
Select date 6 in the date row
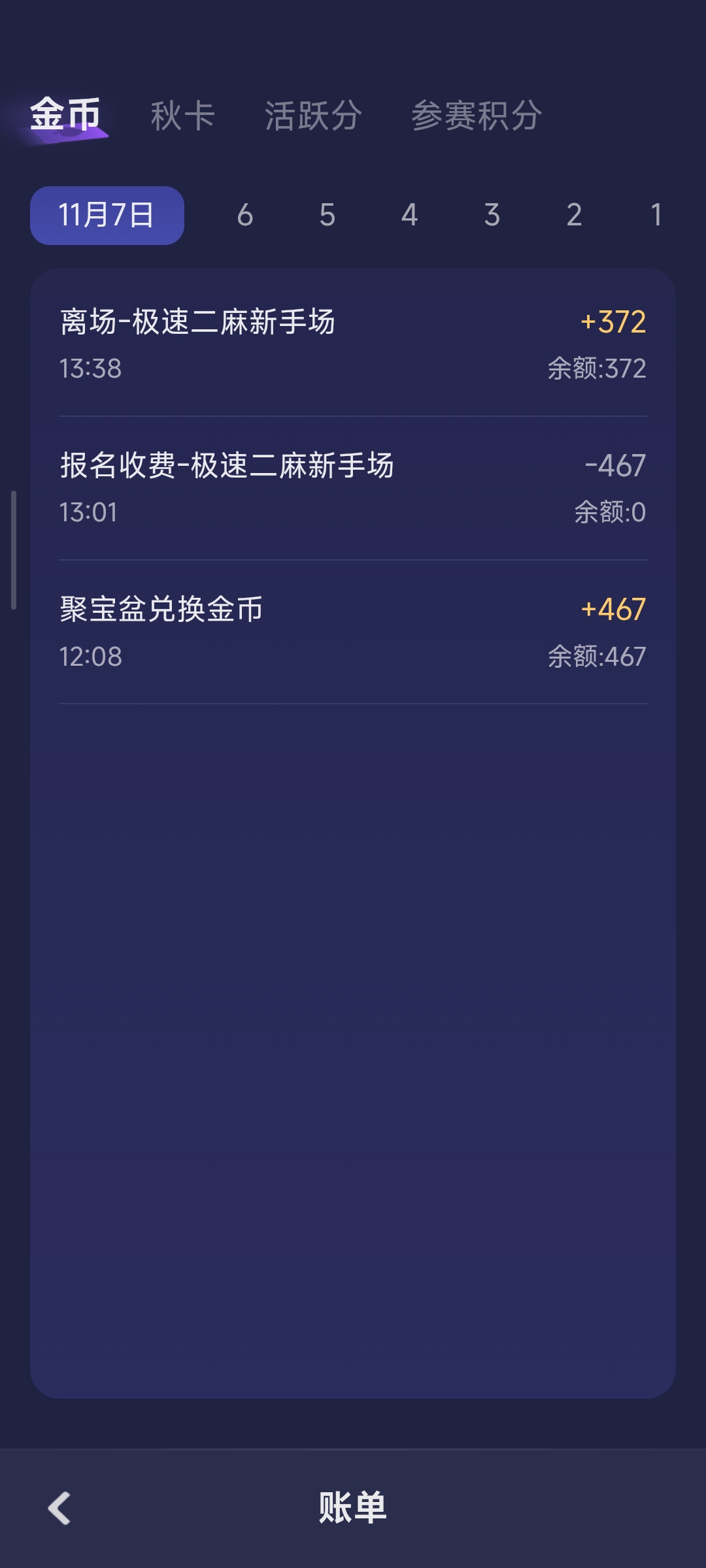[x=245, y=216]
